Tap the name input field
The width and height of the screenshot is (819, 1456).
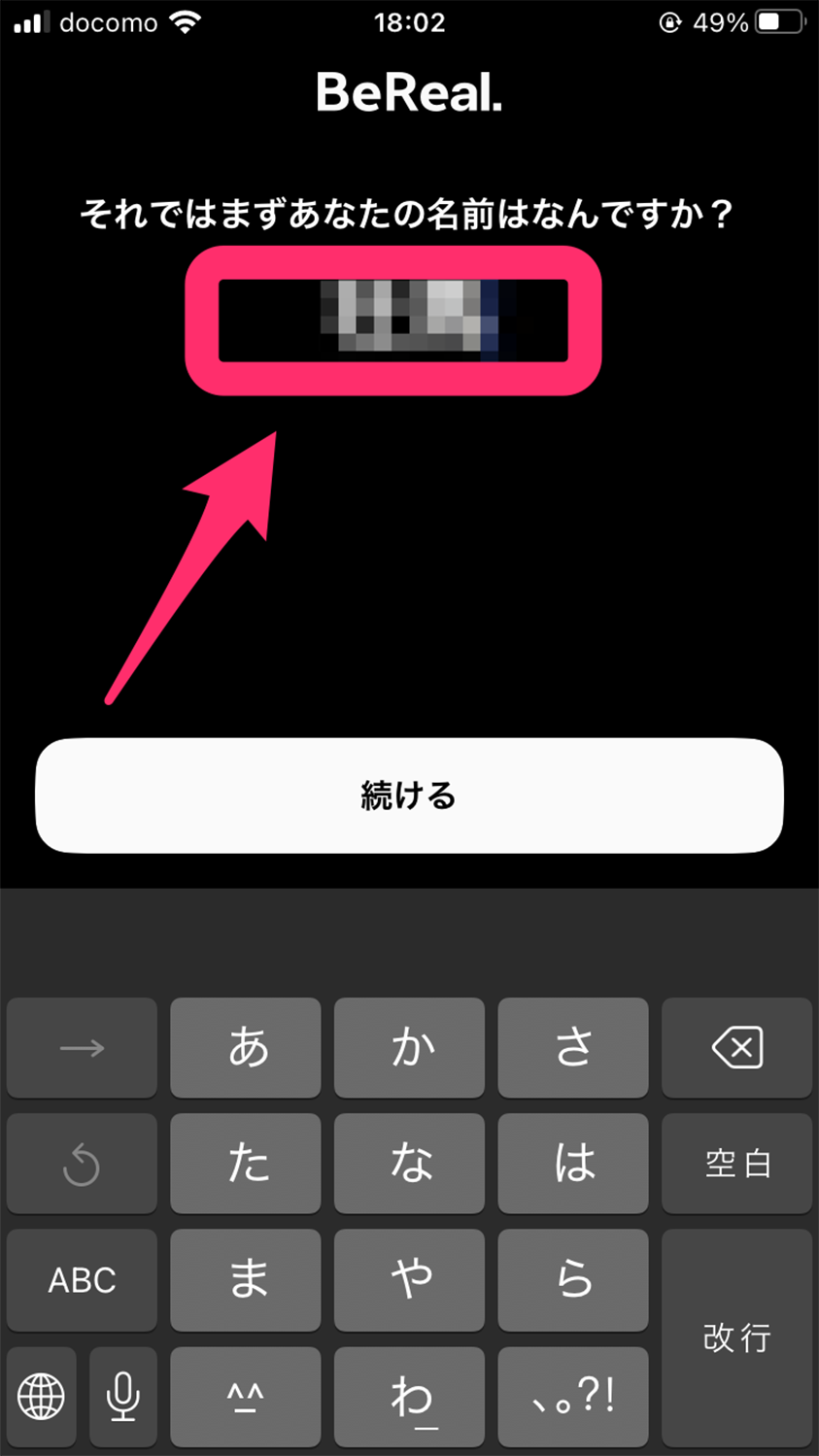pos(392,321)
